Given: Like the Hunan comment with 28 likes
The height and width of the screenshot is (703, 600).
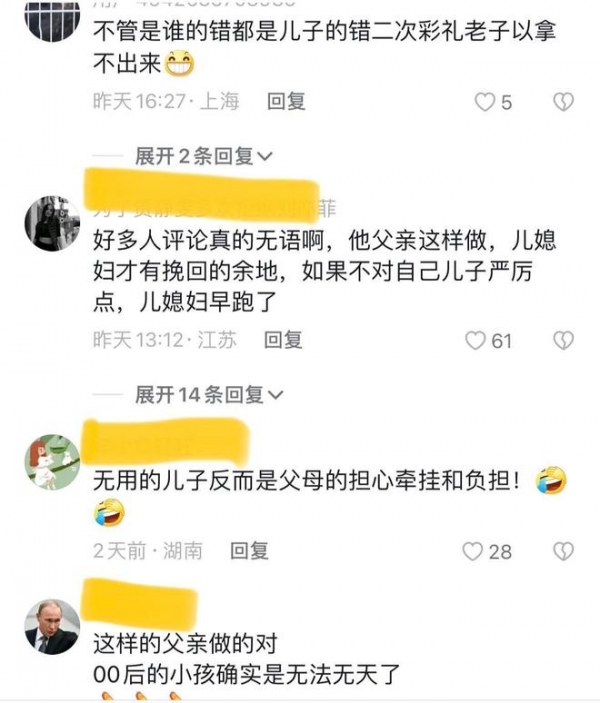Looking at the screenshot, I should 472,551.
